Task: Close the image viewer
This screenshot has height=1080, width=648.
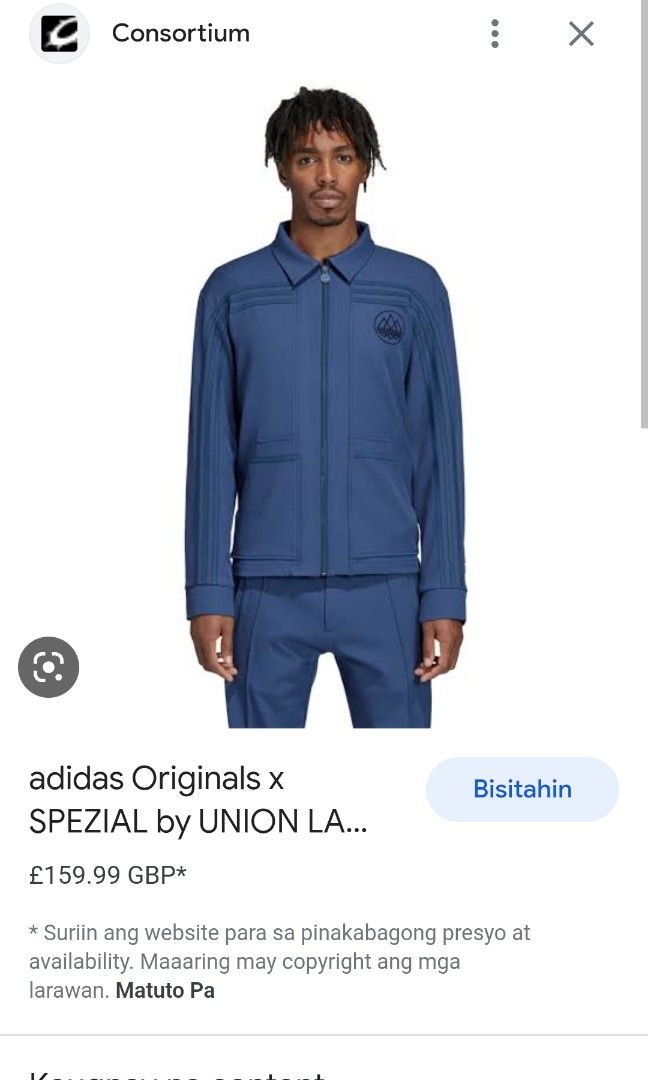Action: click(x=581, y=33)
